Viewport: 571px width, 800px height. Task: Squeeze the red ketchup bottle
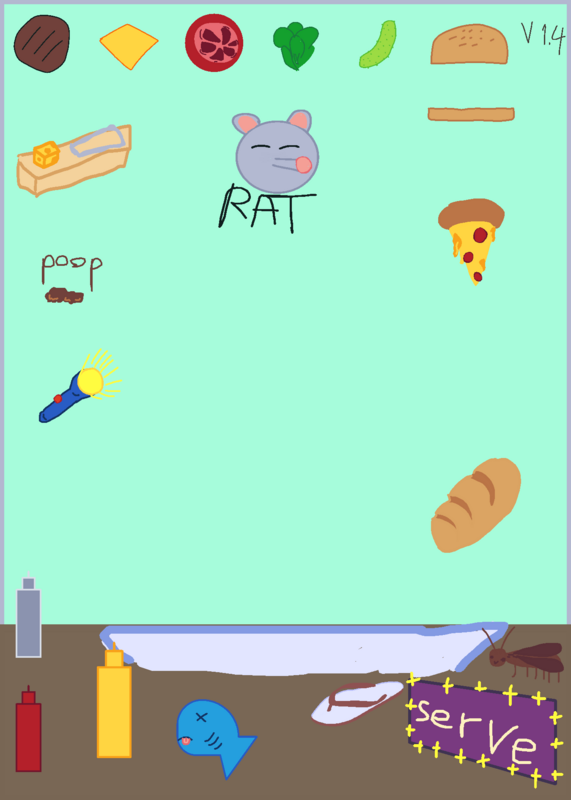pyautogui.click(x=29, y=730)
